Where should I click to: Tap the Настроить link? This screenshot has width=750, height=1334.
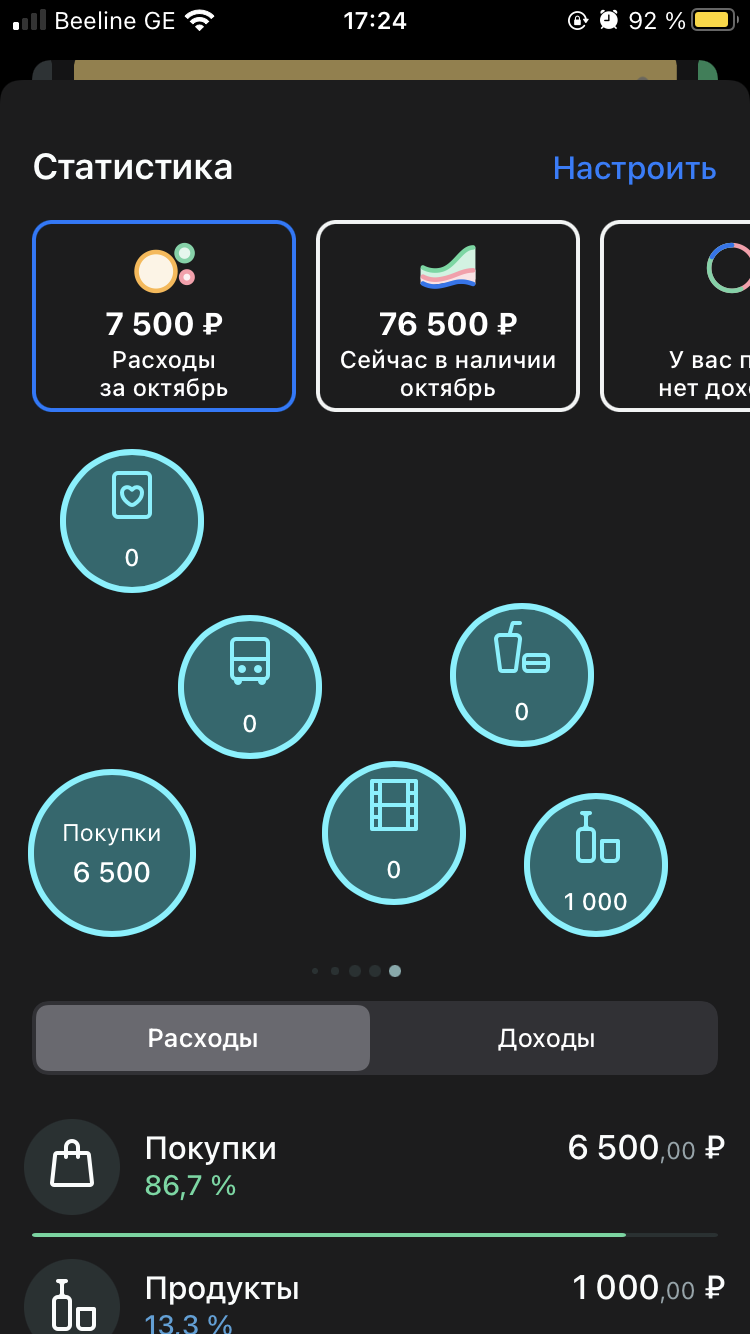tap(634, 168)
